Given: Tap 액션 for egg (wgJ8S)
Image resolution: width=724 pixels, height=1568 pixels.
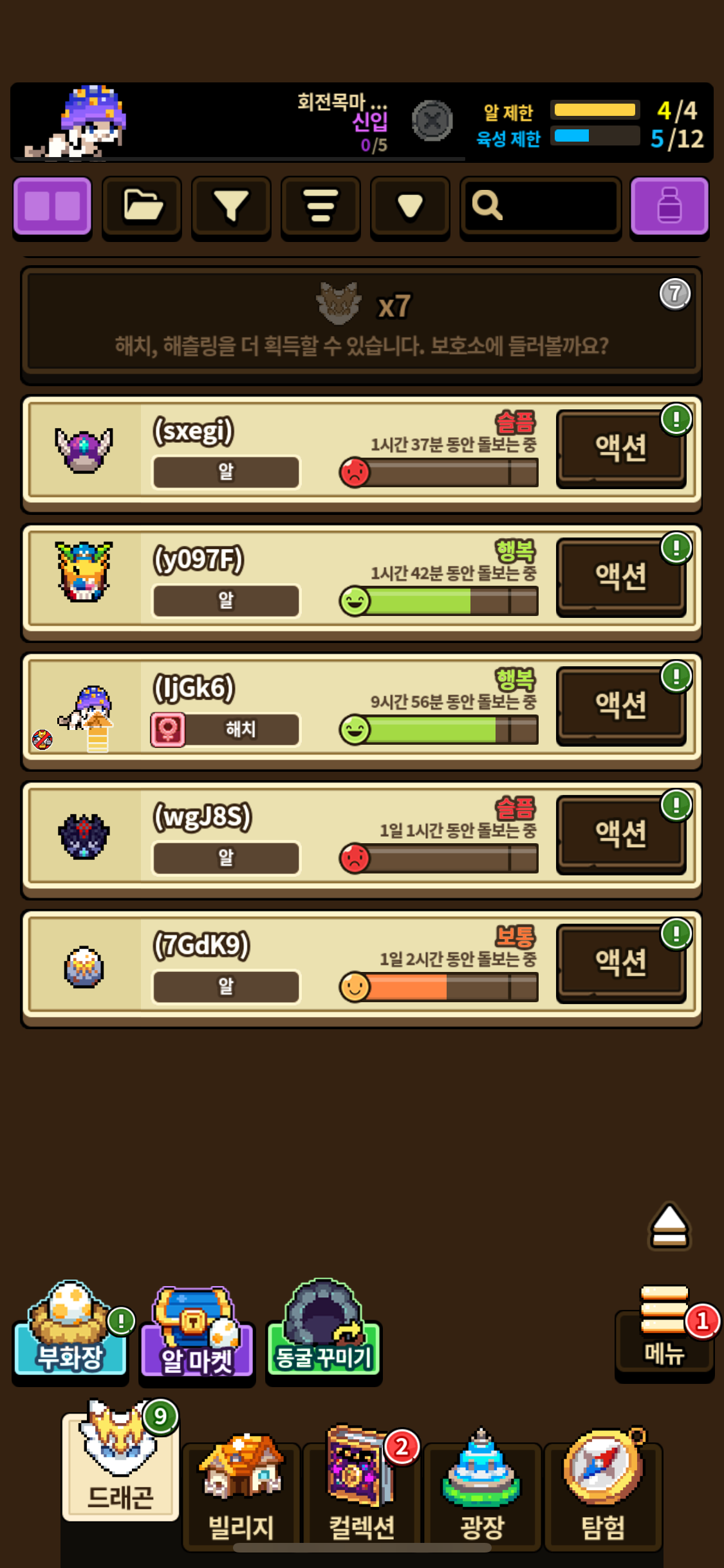Looking at the screenshot, I should [x=620, y=834].
